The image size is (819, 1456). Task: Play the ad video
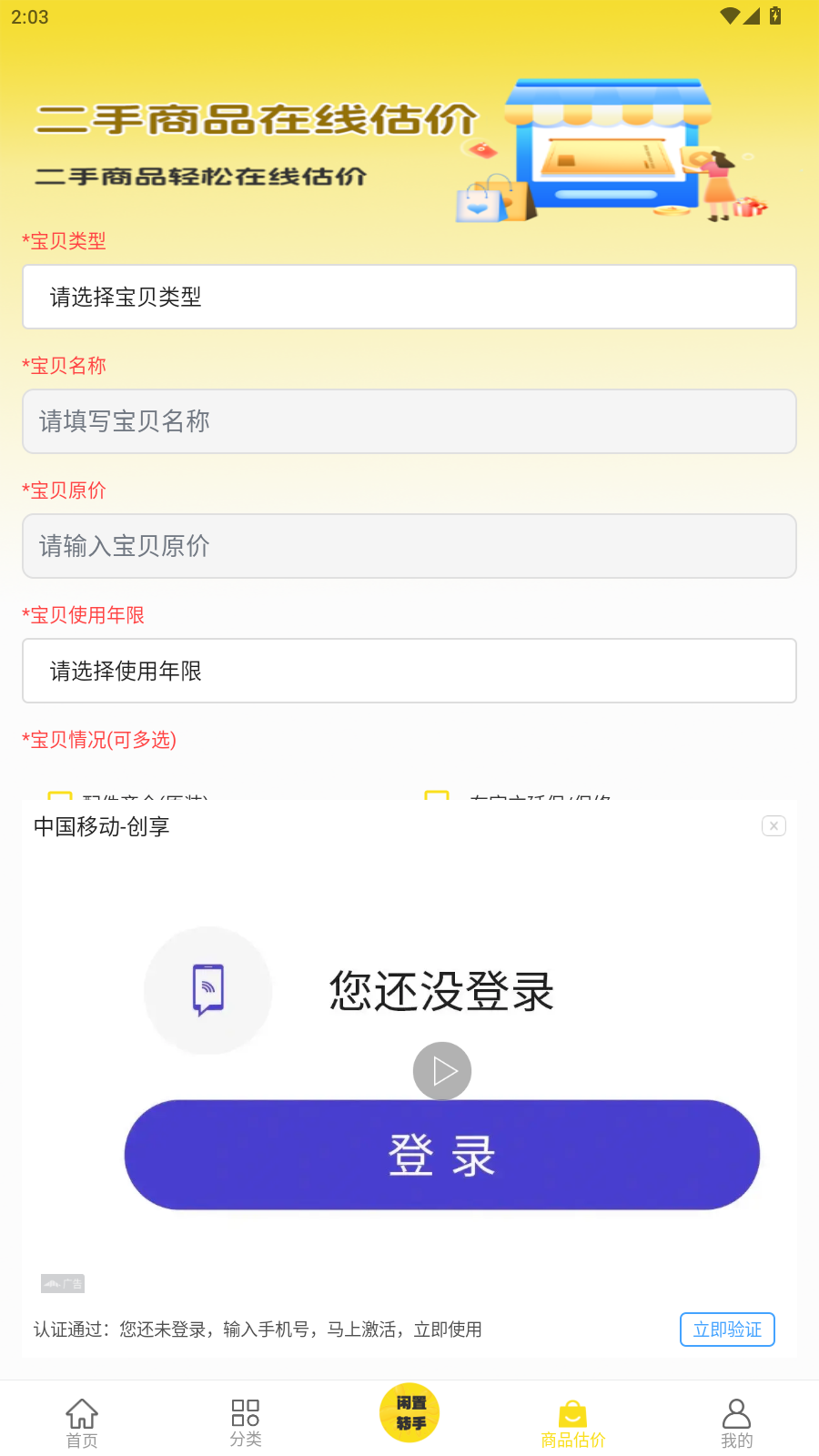pyautogui.click(x=442, y=1071)
